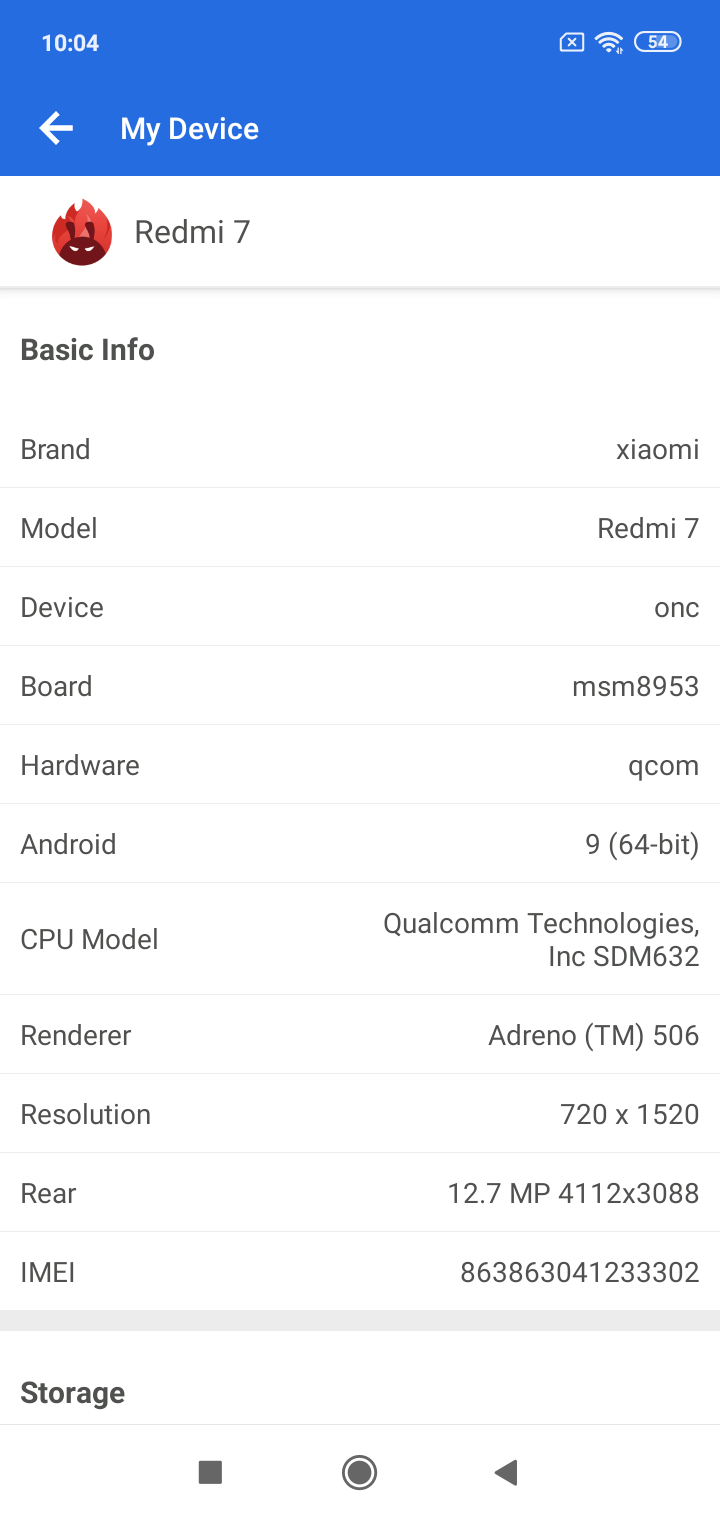Tap the system back triangle
720x1520 pixels.
point(506,1472)
